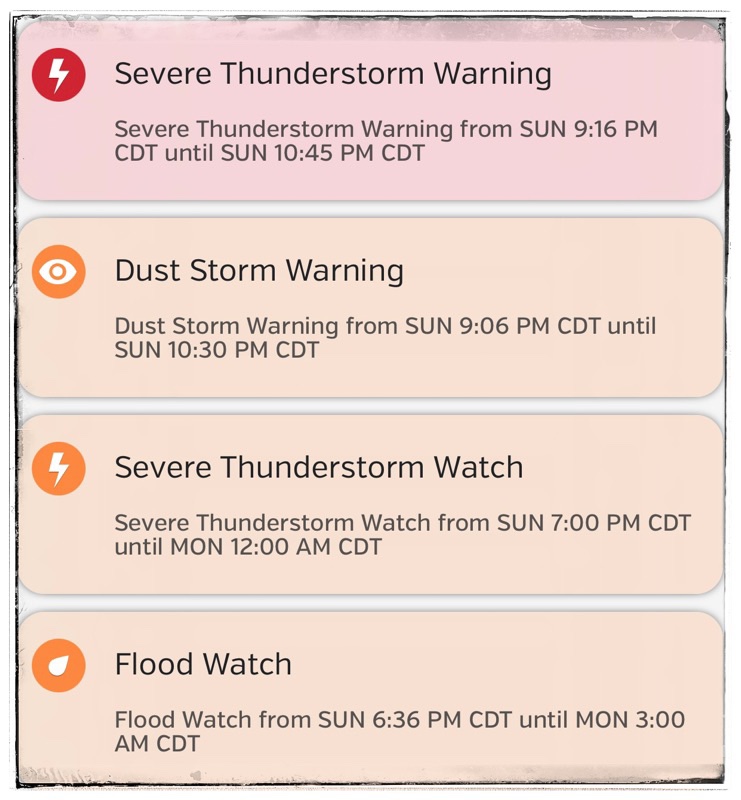Open the Dust Storm Warning alert
741x800 pixels.
[370, 305]
